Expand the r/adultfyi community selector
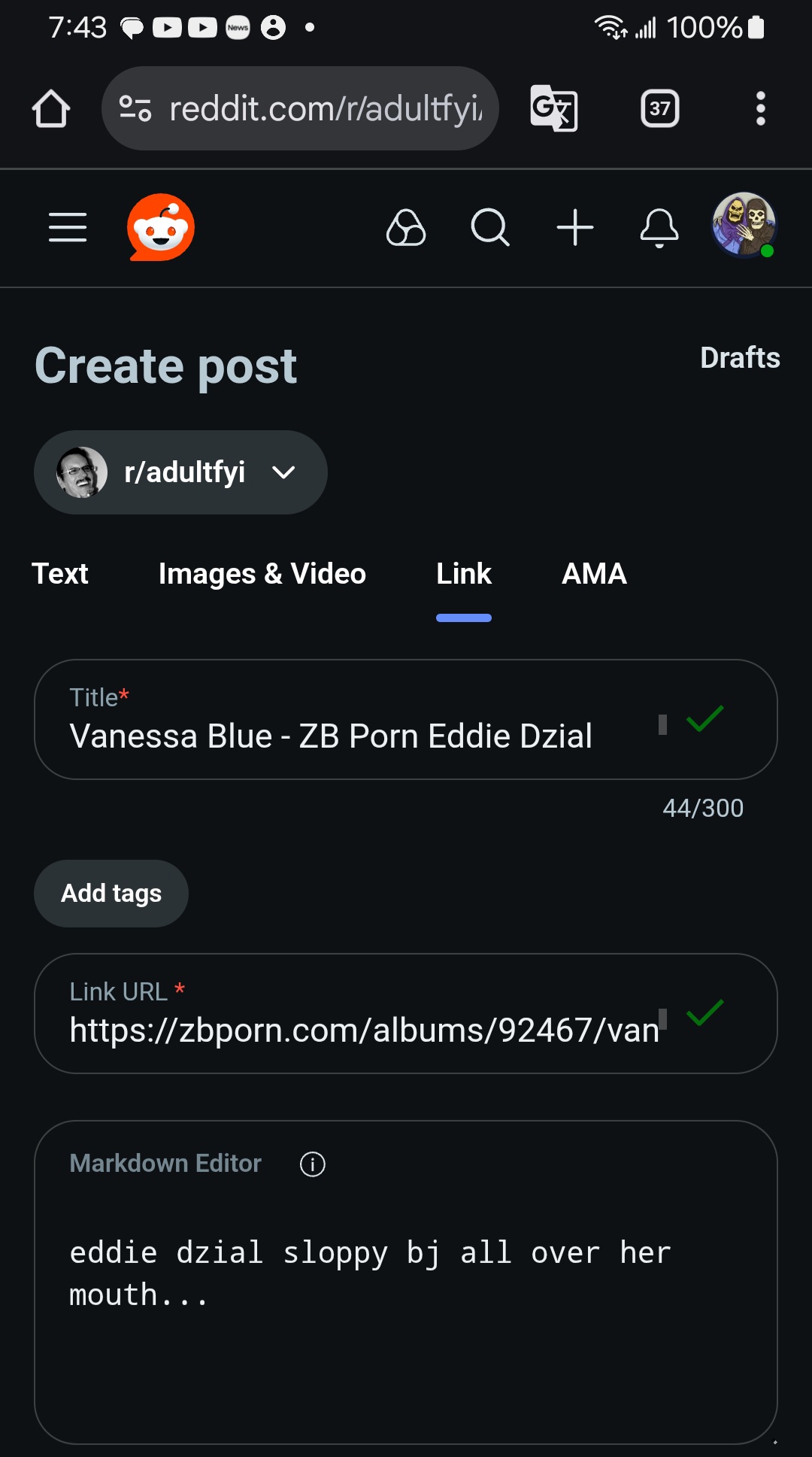The image size is (812, 1457). coord(180,472)
